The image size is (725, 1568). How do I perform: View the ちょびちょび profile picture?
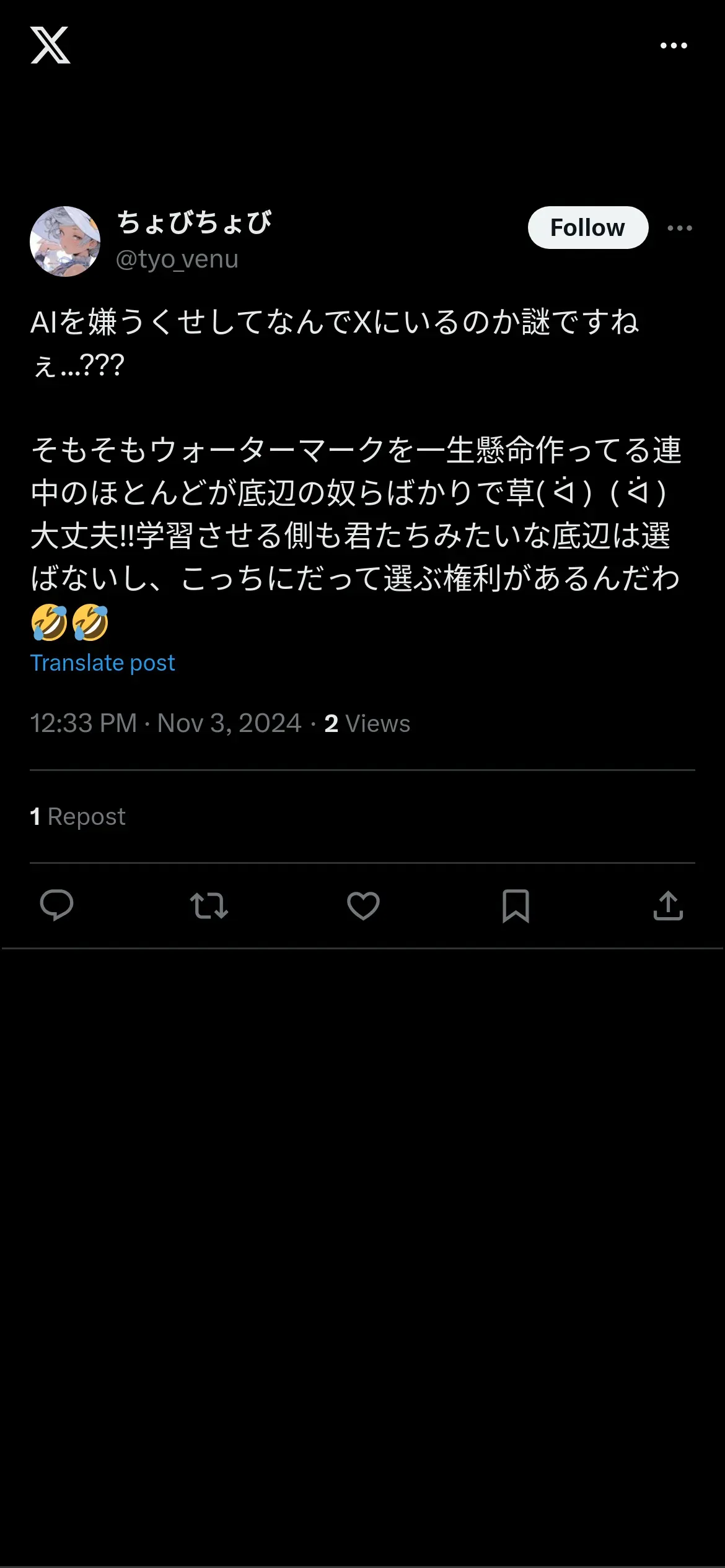65,242
